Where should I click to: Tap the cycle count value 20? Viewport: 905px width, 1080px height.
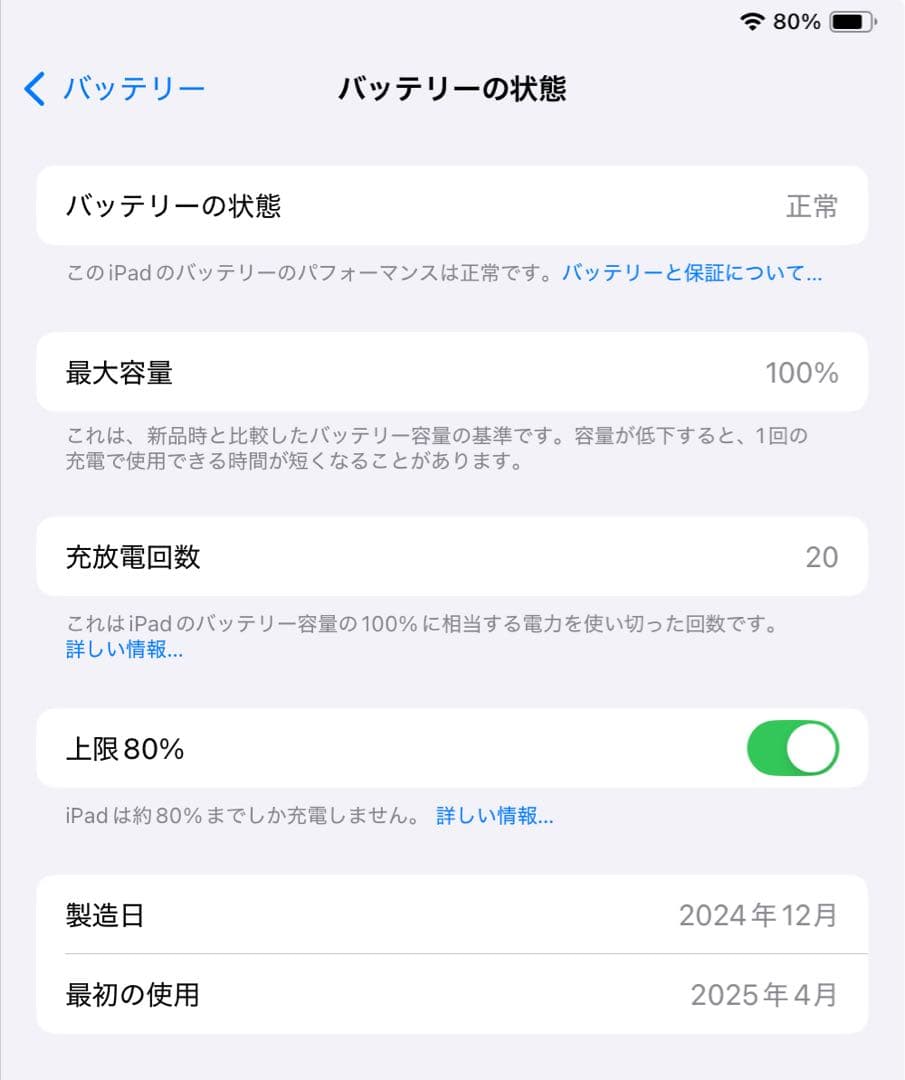[x=823, y=557]
